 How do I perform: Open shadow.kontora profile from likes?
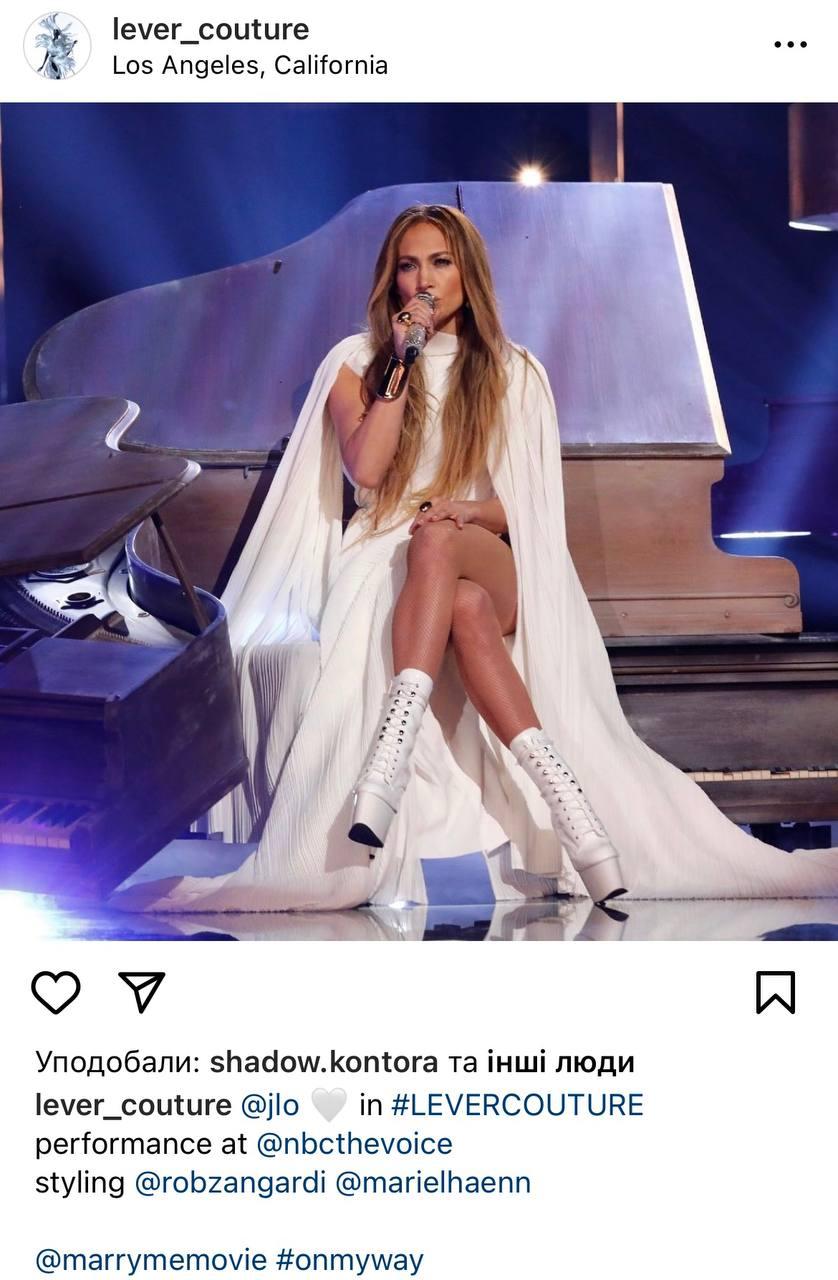pyautogui.click(x=324, y=1062)
